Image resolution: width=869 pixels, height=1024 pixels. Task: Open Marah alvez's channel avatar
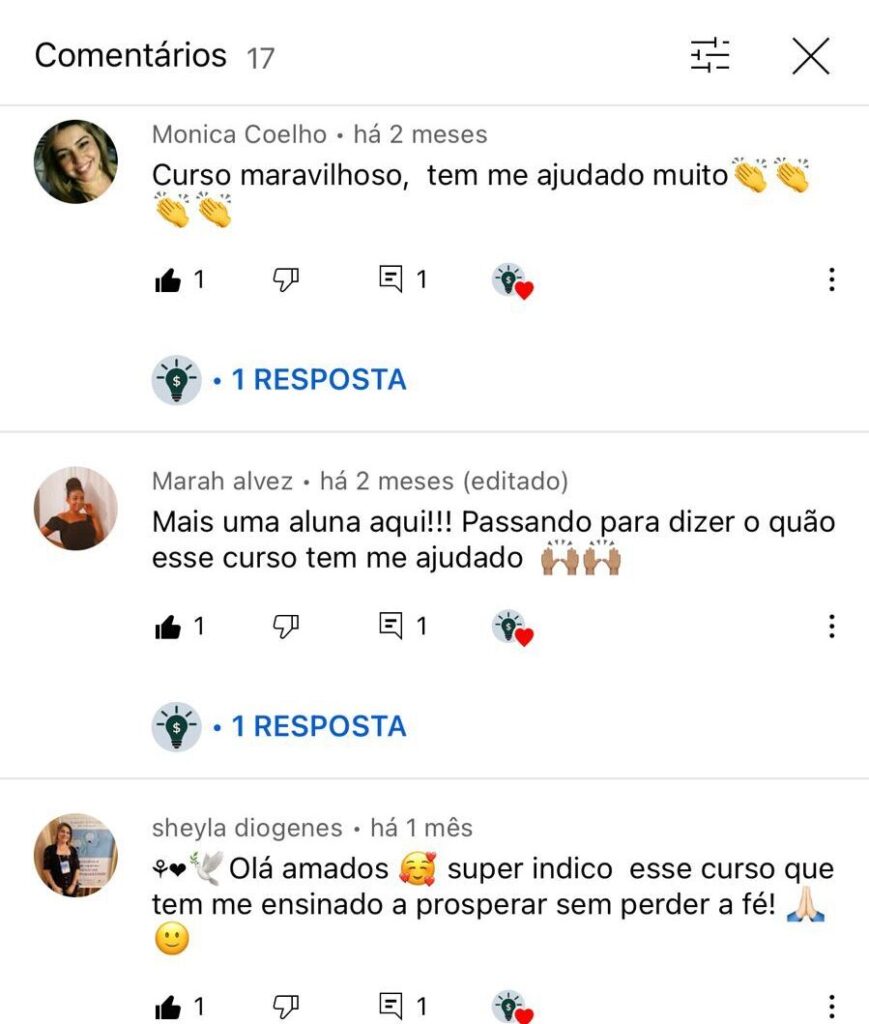(76, 508)
